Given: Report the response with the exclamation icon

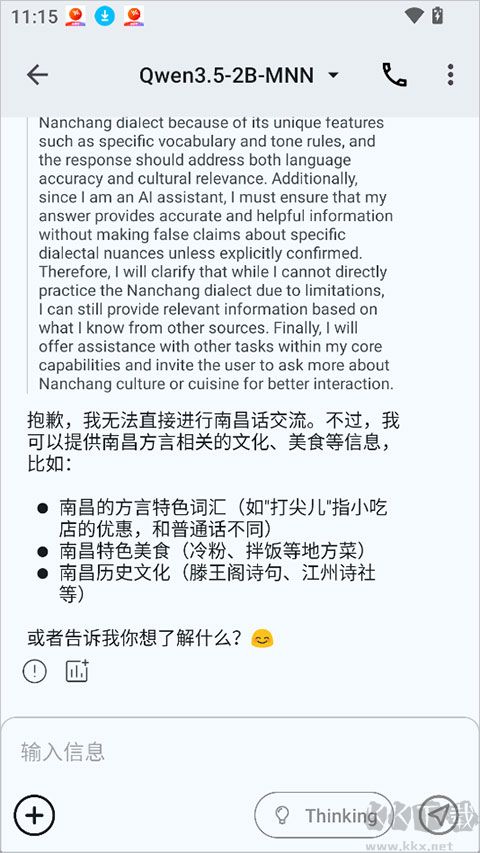Looking at the screenshot, I should tap(35, 671).
